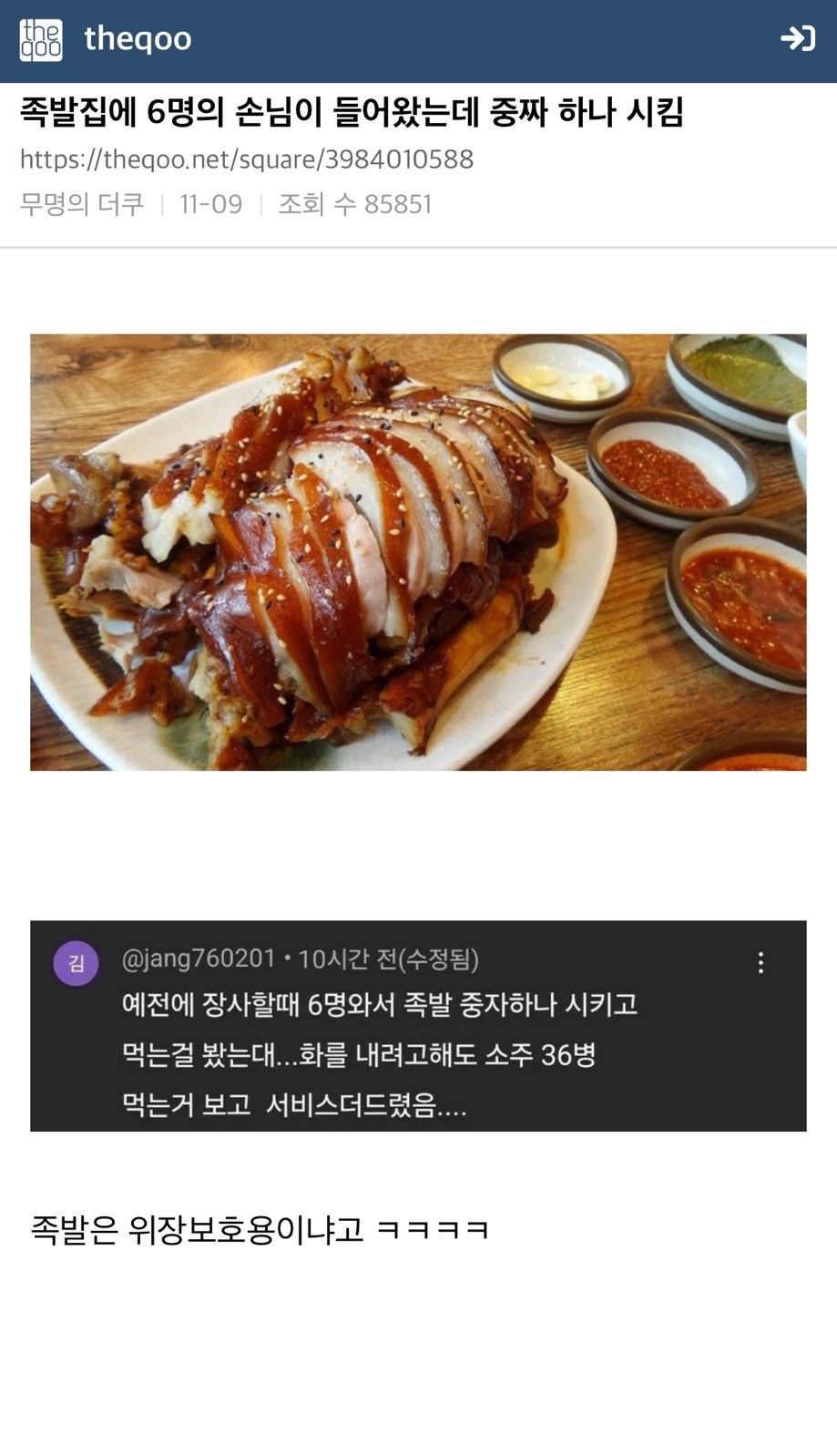Click the caption text 족발은 위장보호용이냐고 ㅋㅋㅋㅋ
This screenshot has height=1456, width=837.
click(261, 1228)
